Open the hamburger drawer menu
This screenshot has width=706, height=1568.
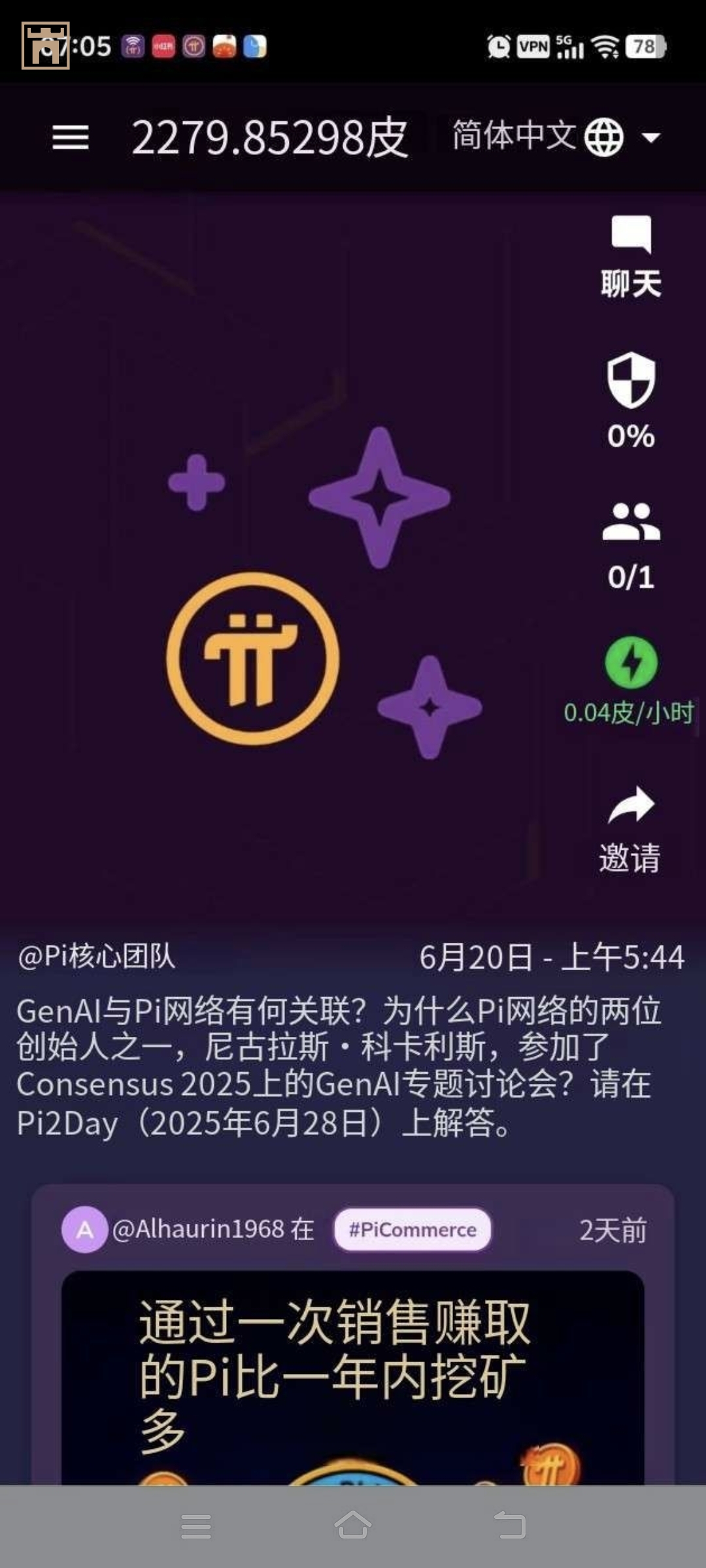point(71,137)
